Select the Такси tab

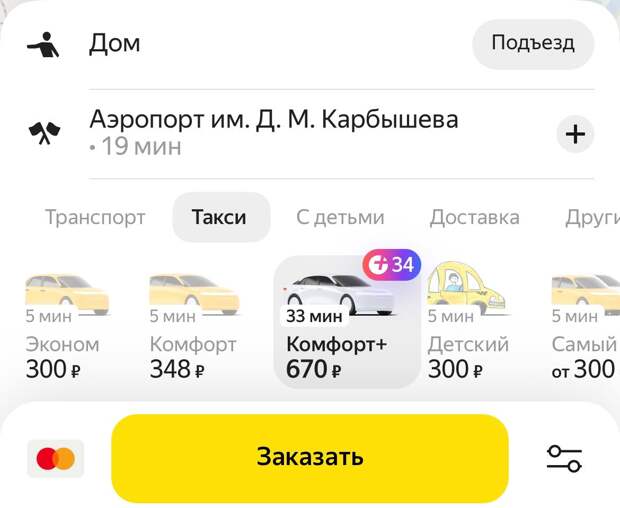coord(220,217)
